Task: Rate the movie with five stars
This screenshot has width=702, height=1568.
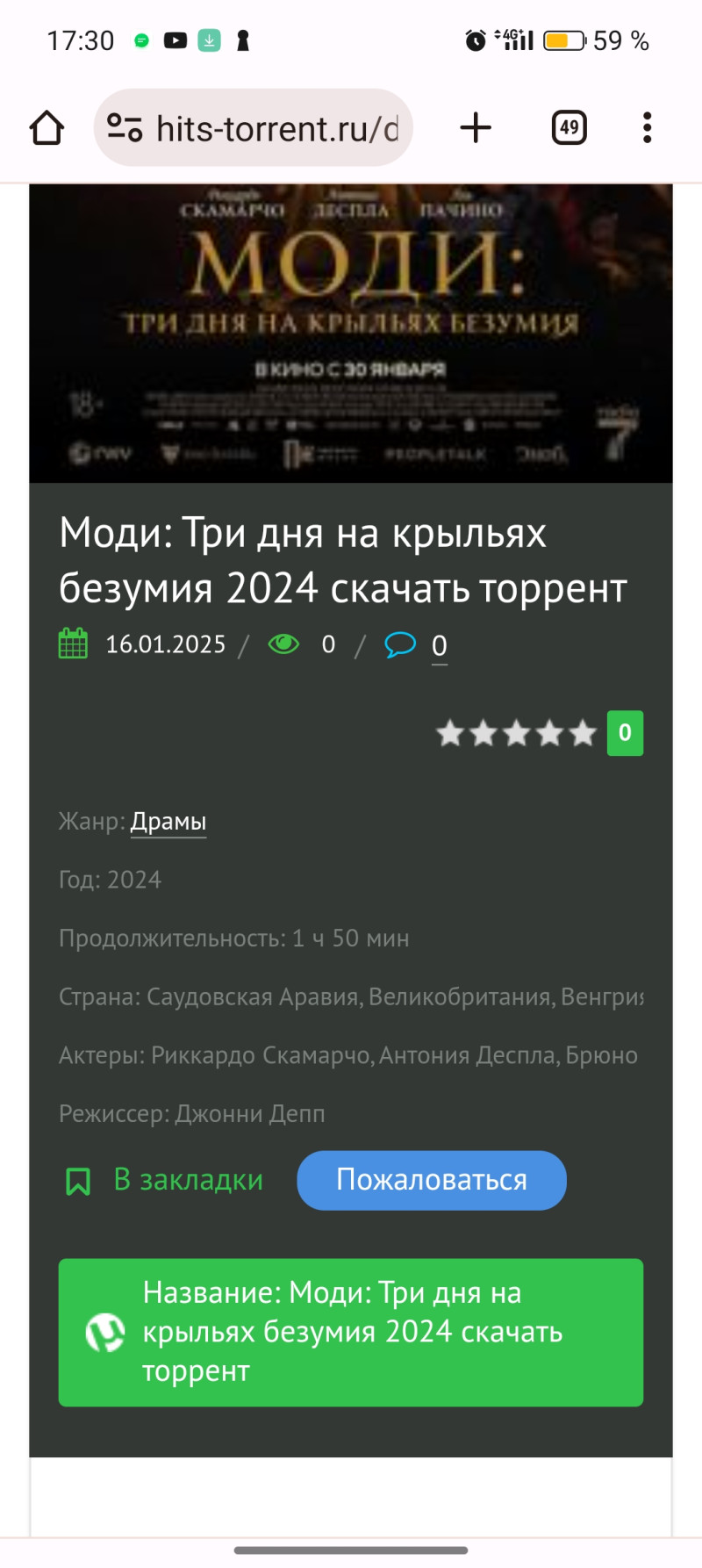Action: [583, 733]
